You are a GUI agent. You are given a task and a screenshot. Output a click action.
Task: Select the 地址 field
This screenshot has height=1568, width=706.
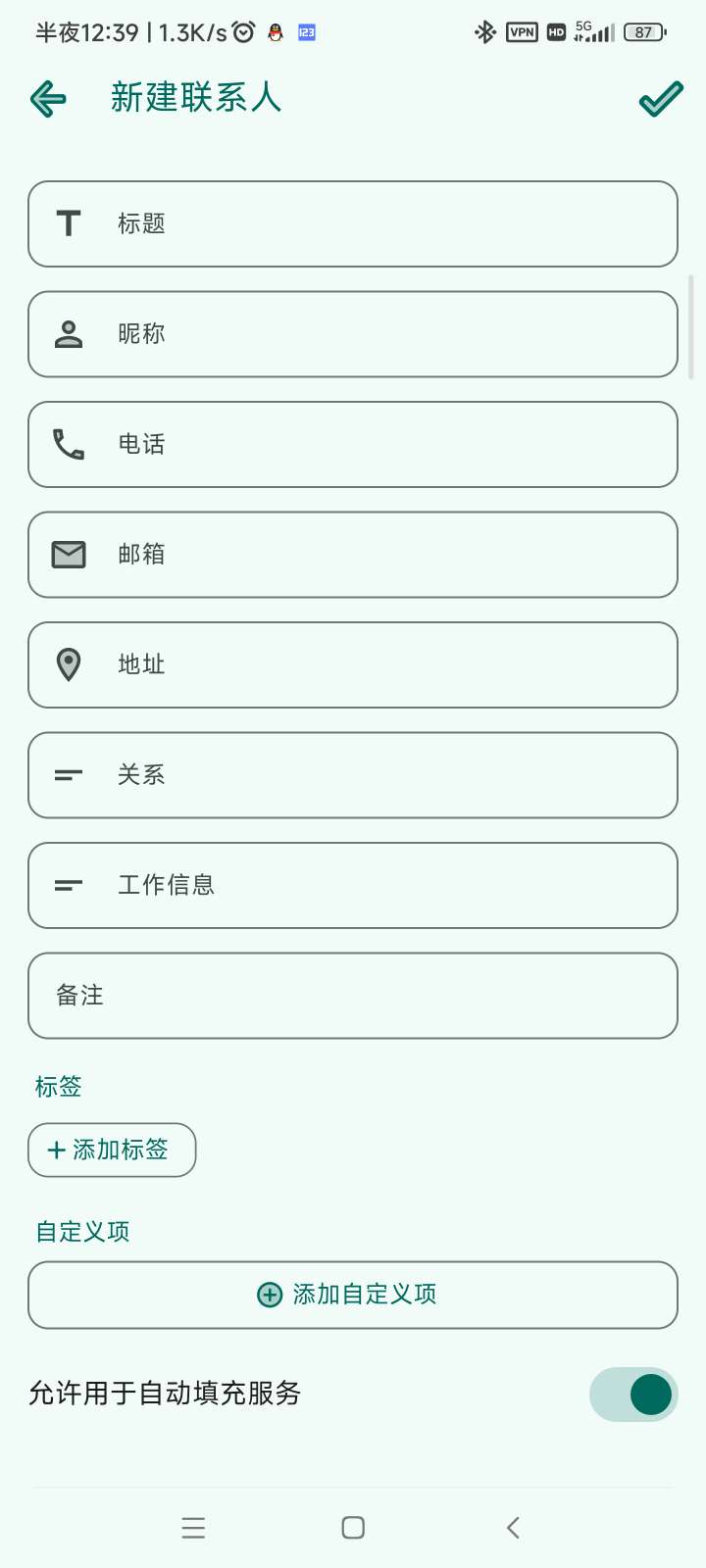tap(353, 664)
